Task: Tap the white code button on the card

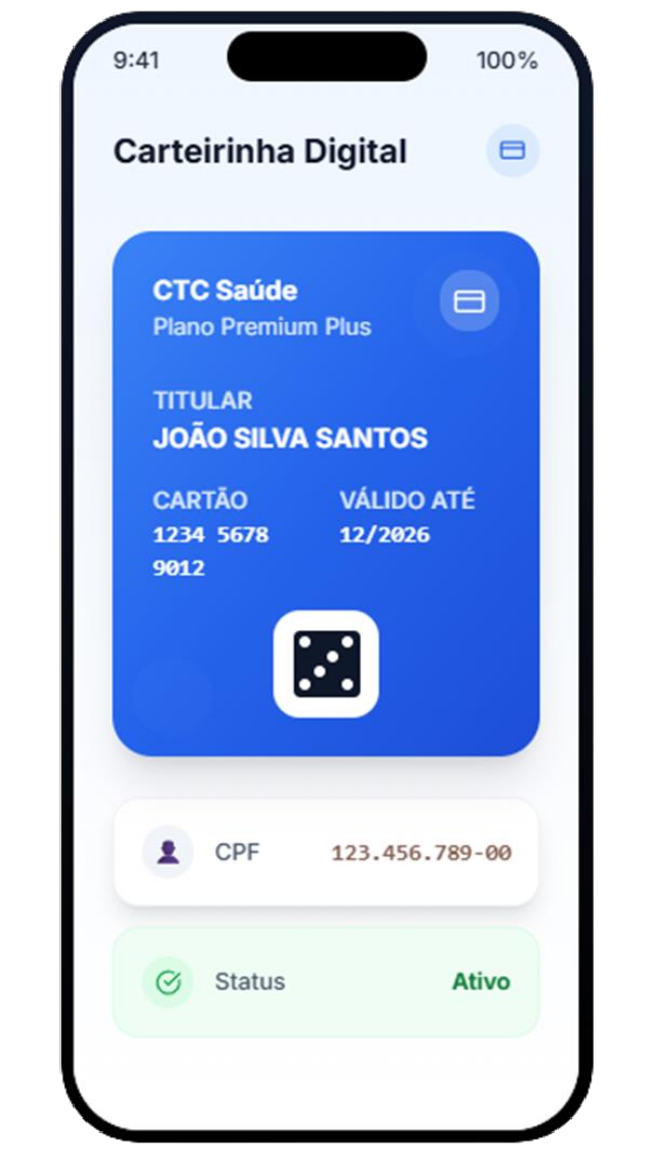Action: tap(326, 664)
